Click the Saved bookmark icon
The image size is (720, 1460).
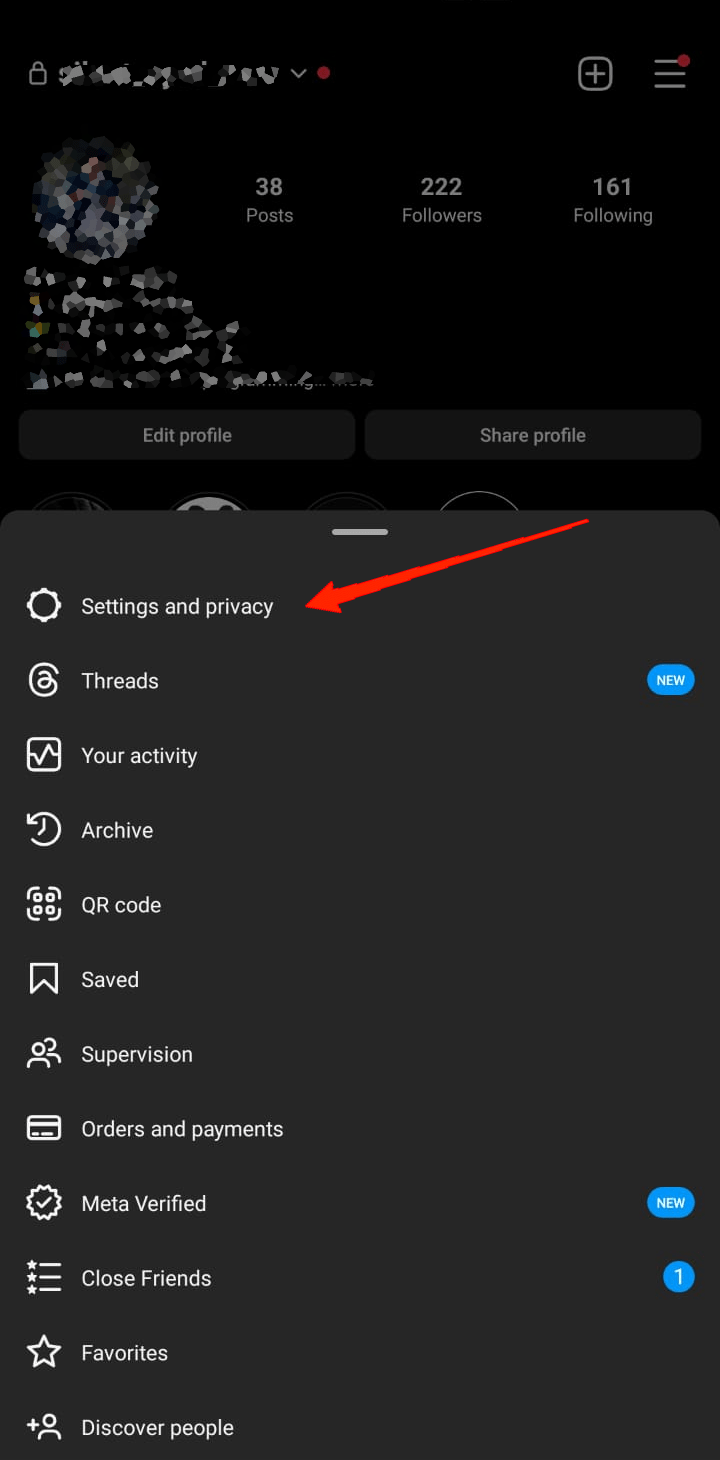(x=44, y=979)
